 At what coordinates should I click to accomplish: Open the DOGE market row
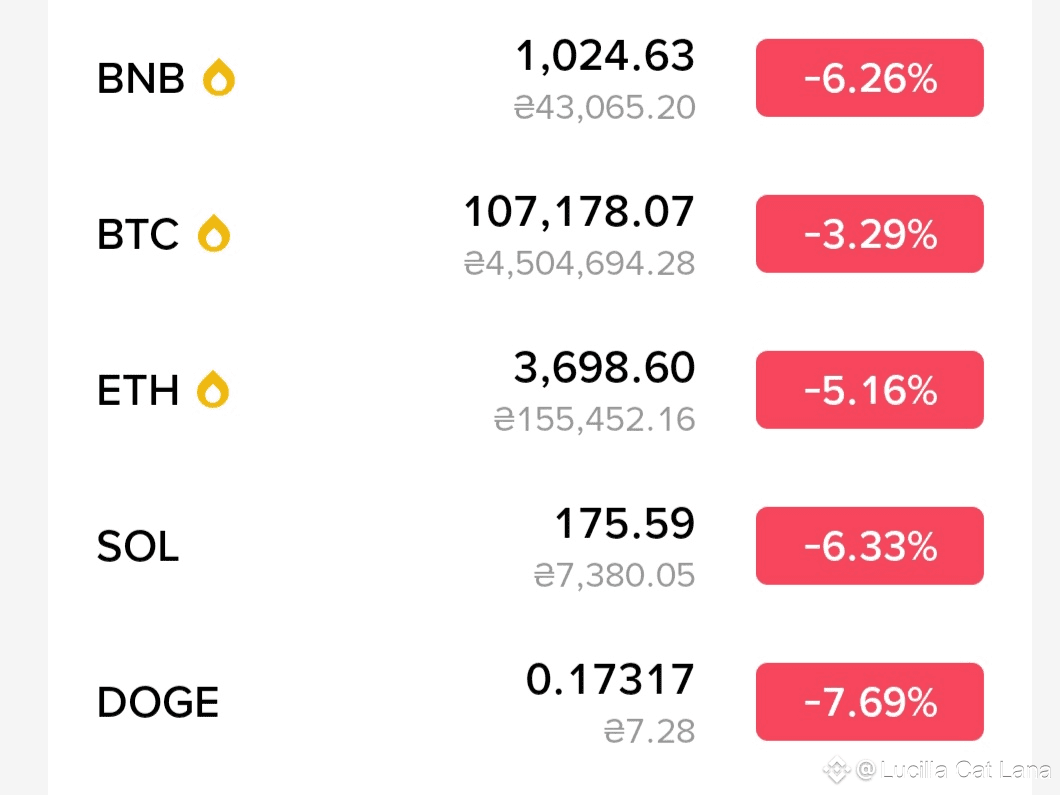click(539, 702)
